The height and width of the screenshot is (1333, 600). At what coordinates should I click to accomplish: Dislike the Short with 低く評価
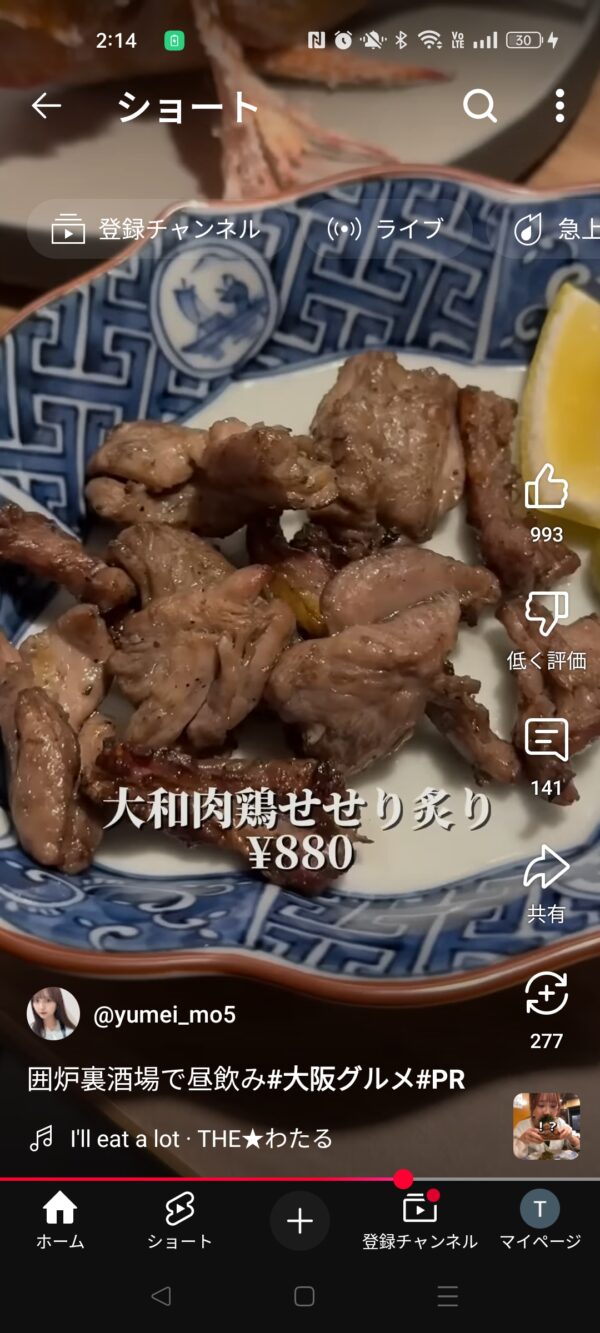click(x=546, y=615)
